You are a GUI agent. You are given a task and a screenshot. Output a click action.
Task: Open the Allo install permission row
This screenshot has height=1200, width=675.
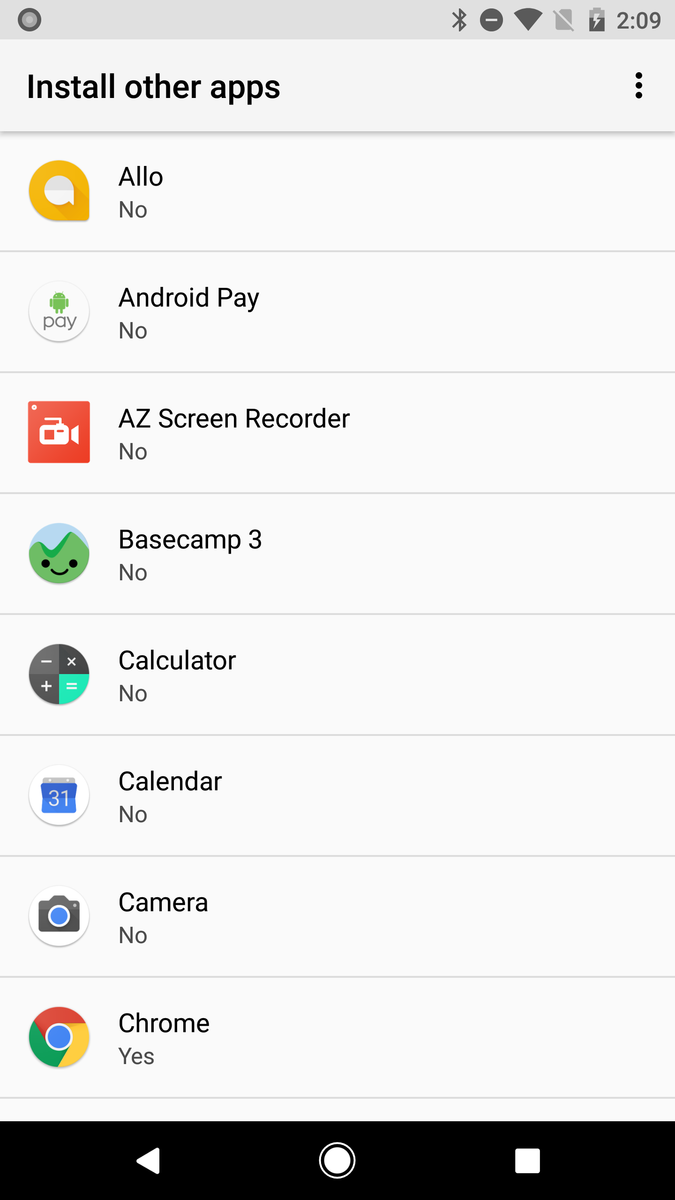[x=337, y=191]
